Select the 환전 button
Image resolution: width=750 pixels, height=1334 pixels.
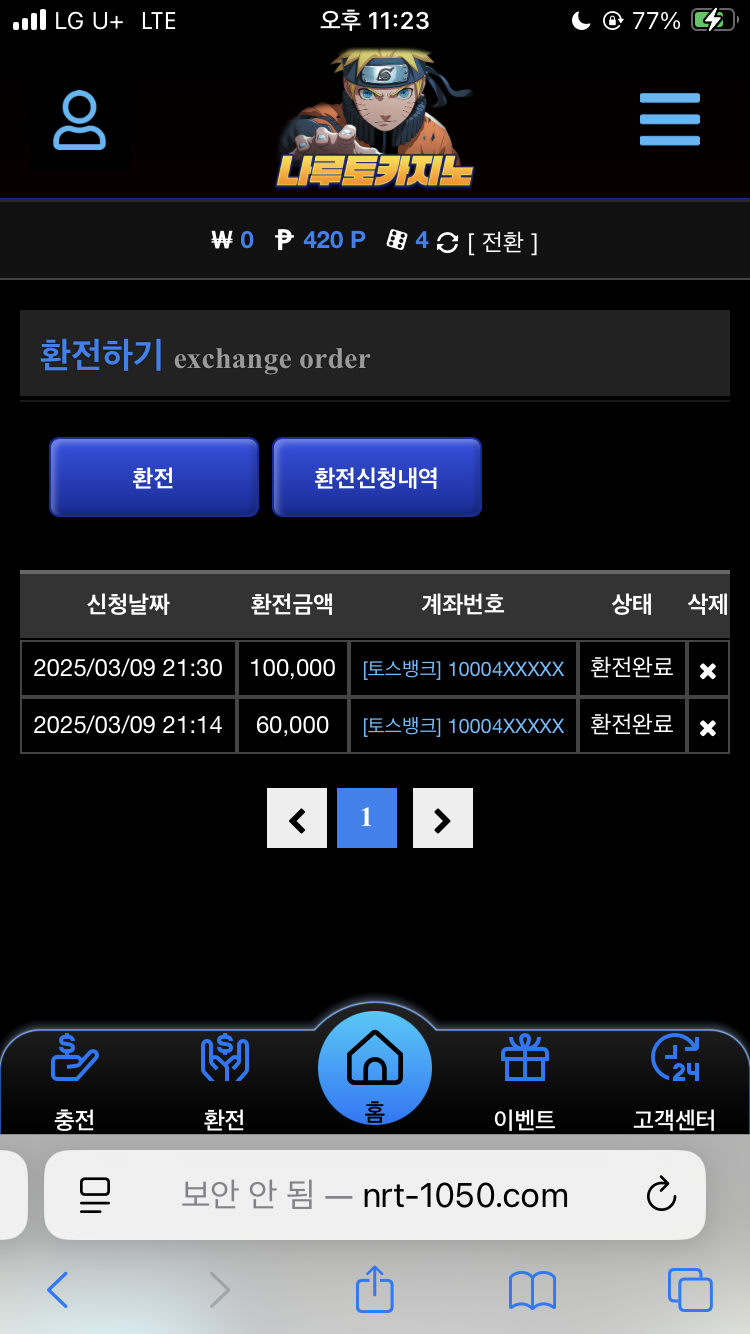pyautogui.click(x=154, y=477)
